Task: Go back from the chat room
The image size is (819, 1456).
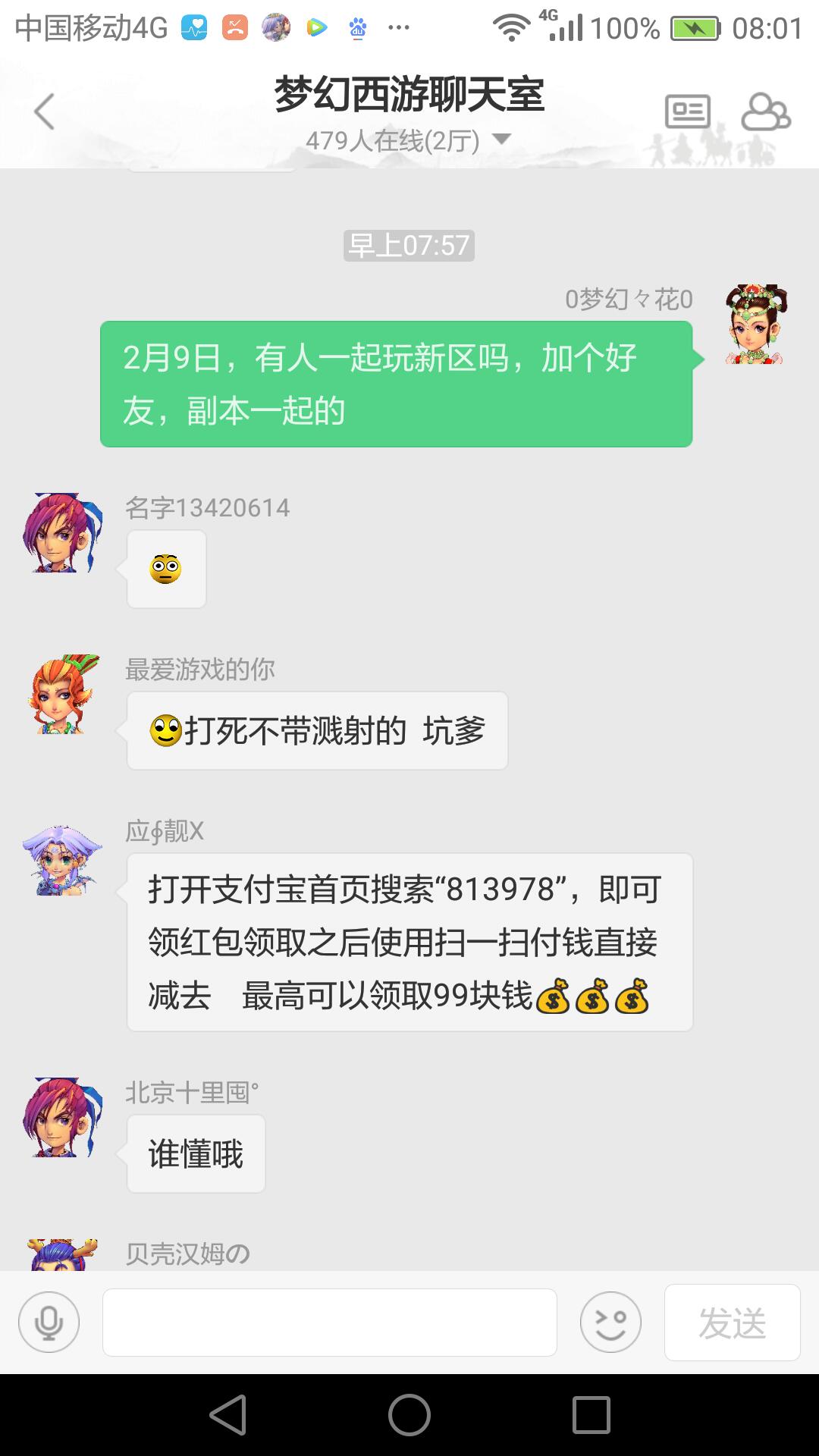Action: pos(44,112)
